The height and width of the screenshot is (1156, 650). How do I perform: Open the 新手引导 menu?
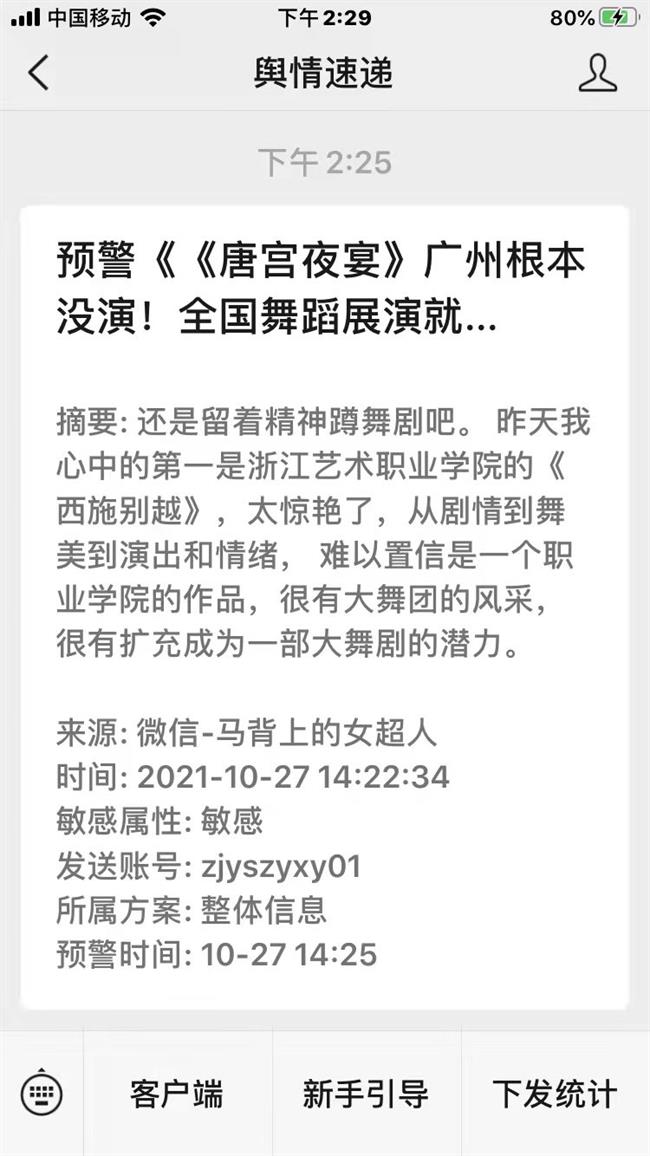coord(366,1093)
